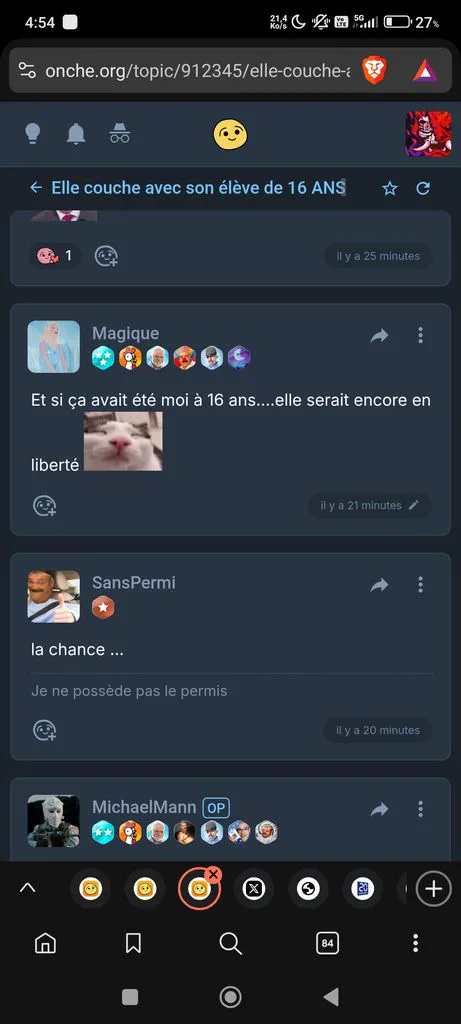Add a new browser tab

coord(434,888)
